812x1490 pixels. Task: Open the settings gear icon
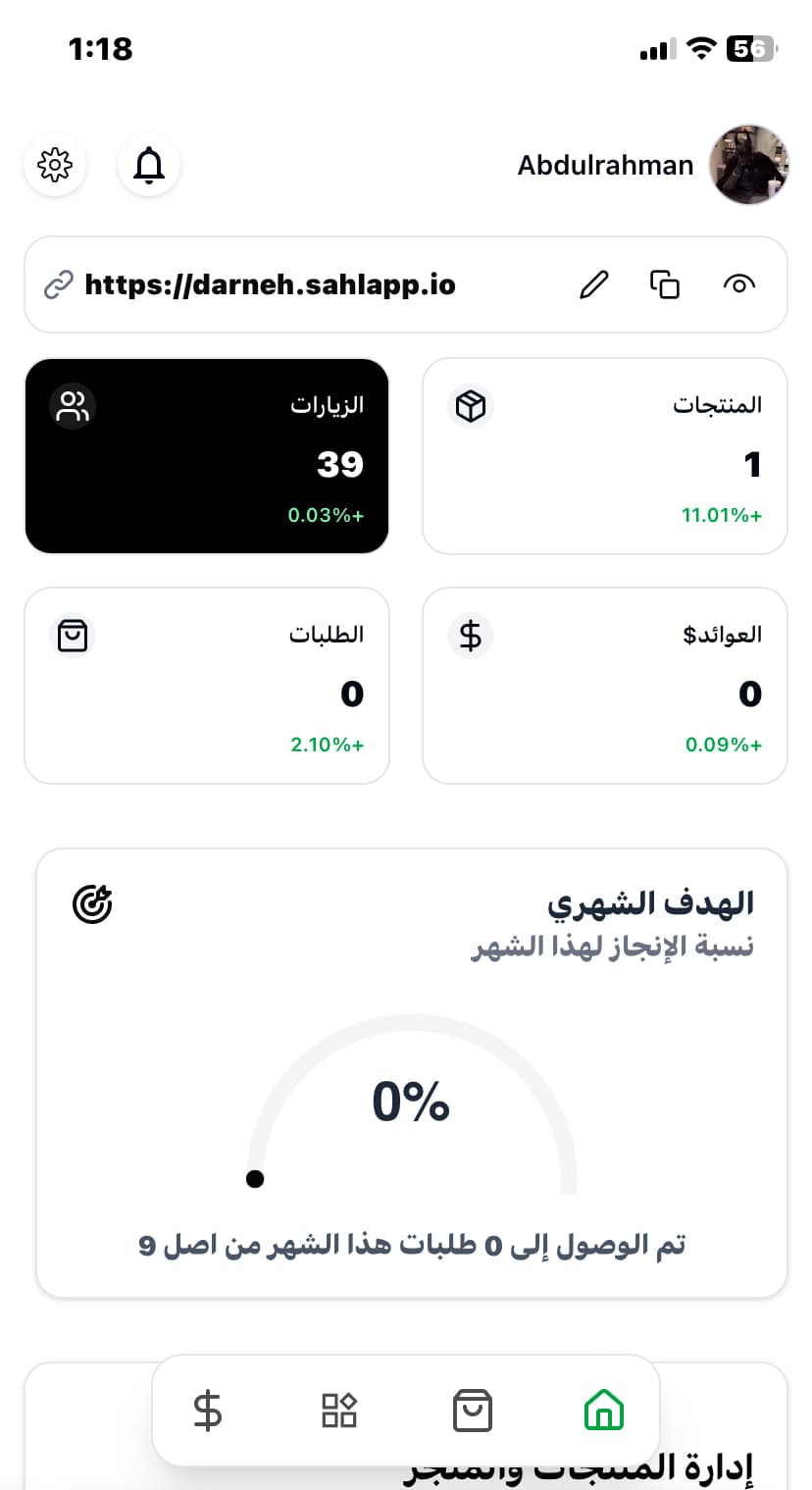(x=55, y=164)
